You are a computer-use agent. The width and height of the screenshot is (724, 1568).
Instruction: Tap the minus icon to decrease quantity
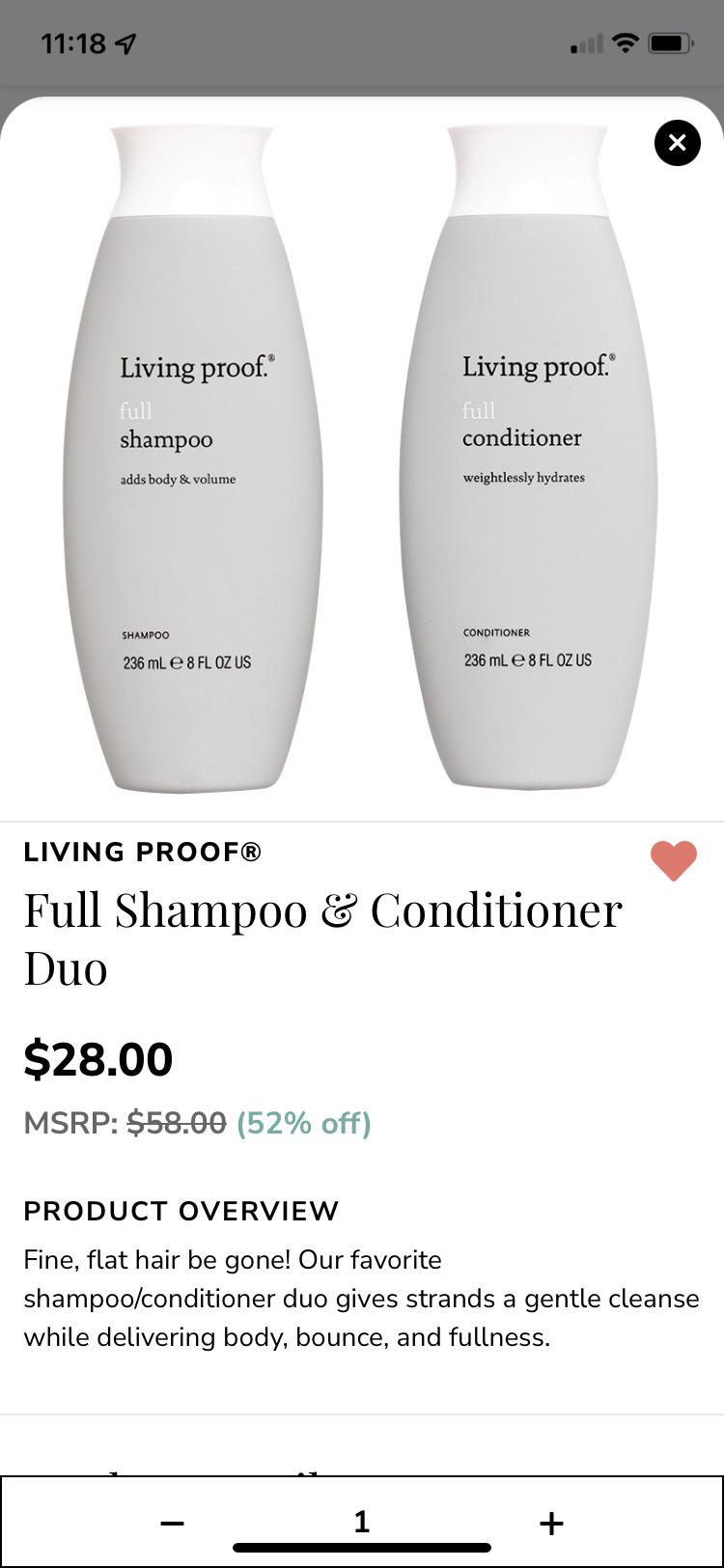[x=172, y=1522]
